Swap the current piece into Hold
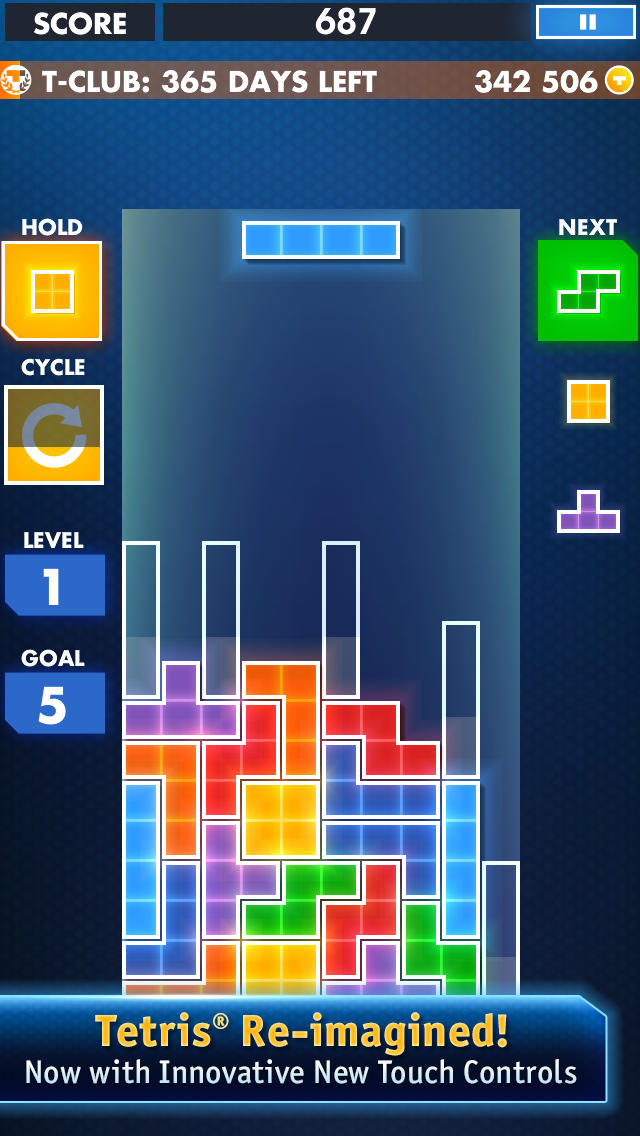640x1136 pixels. click(52, 291)
